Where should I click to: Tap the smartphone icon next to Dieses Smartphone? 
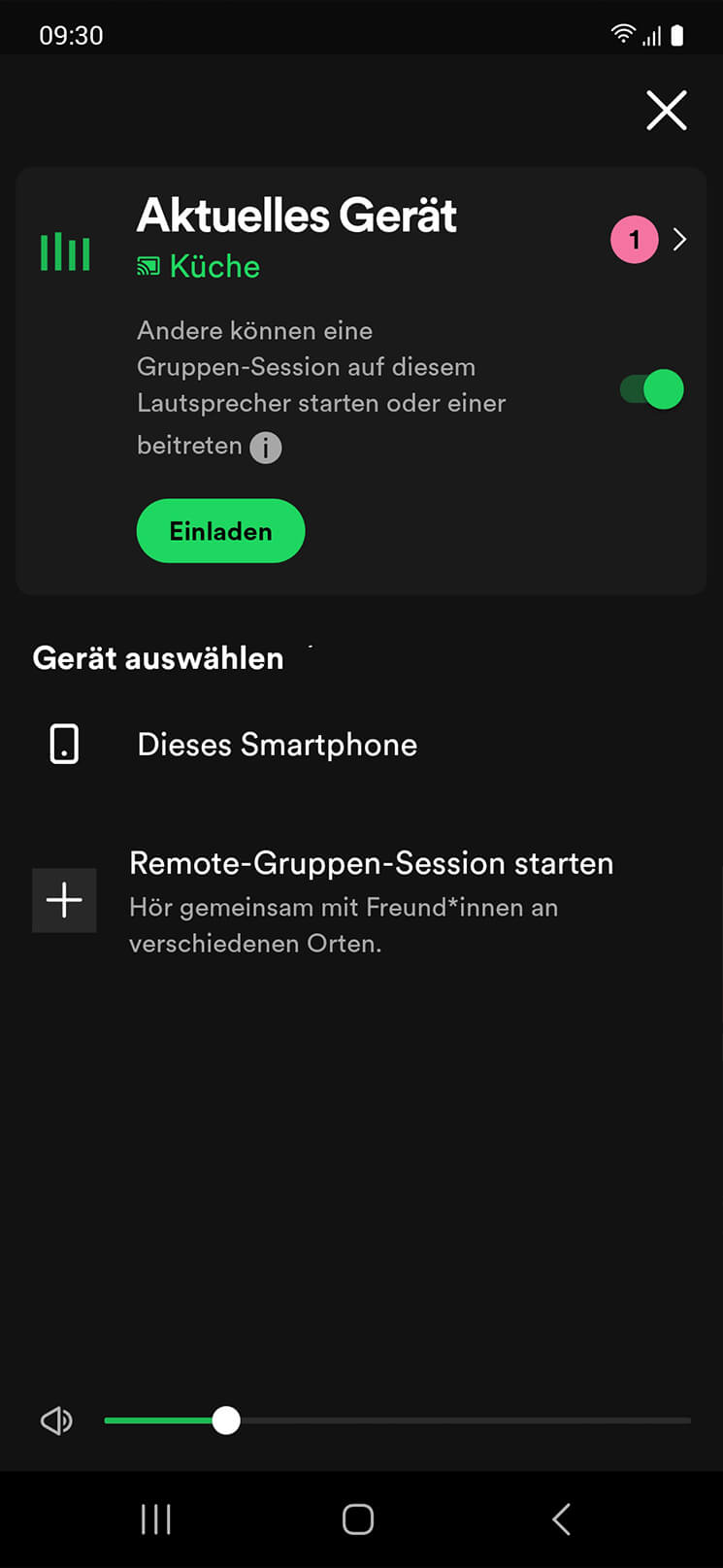(x=64, y=744)
